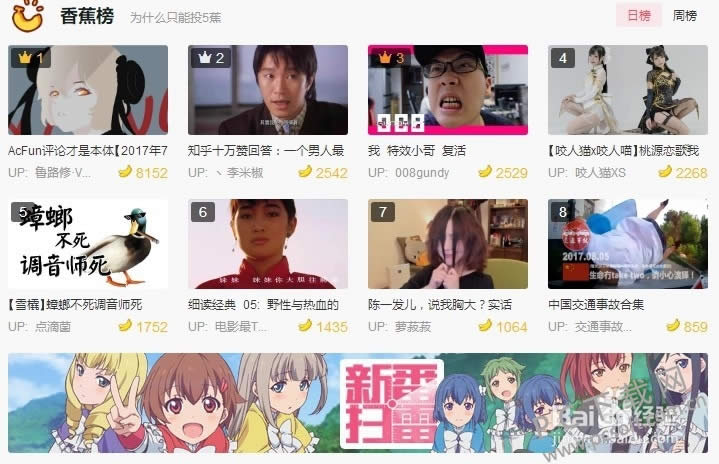719x464 pixels.
Task: Switch to the 日榜 daily ranking tab
Action: click(638, 15)
